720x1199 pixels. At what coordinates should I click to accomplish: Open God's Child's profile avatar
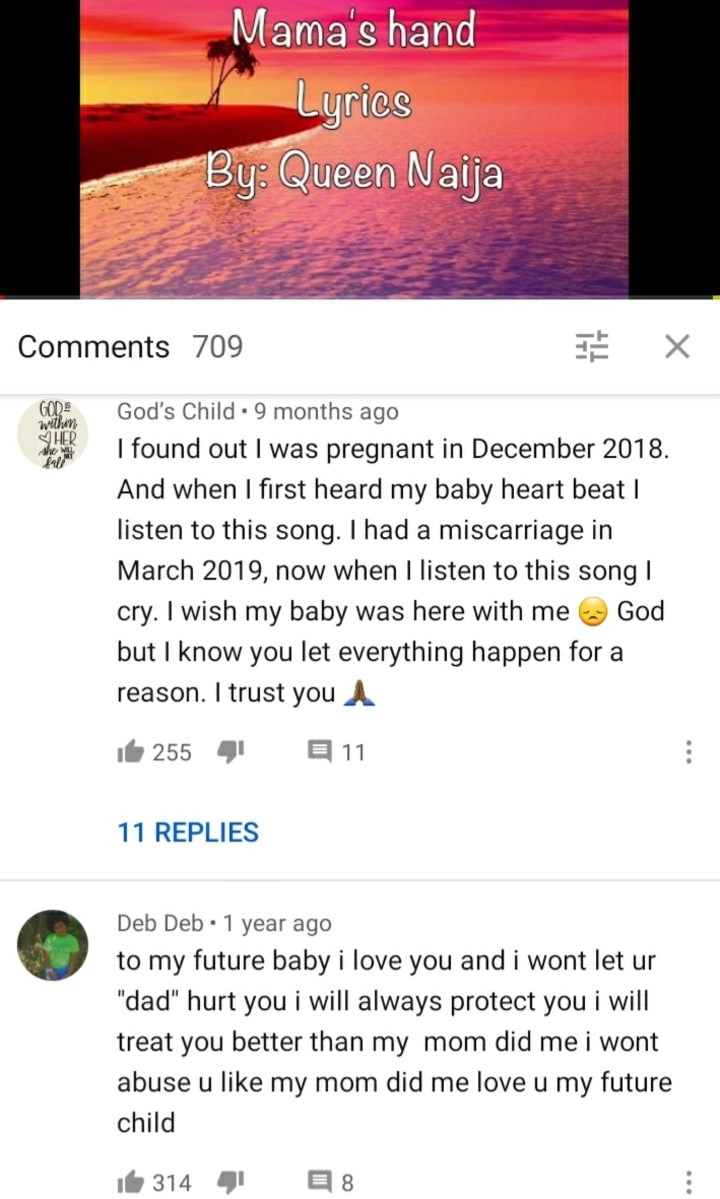coord(52,435)
